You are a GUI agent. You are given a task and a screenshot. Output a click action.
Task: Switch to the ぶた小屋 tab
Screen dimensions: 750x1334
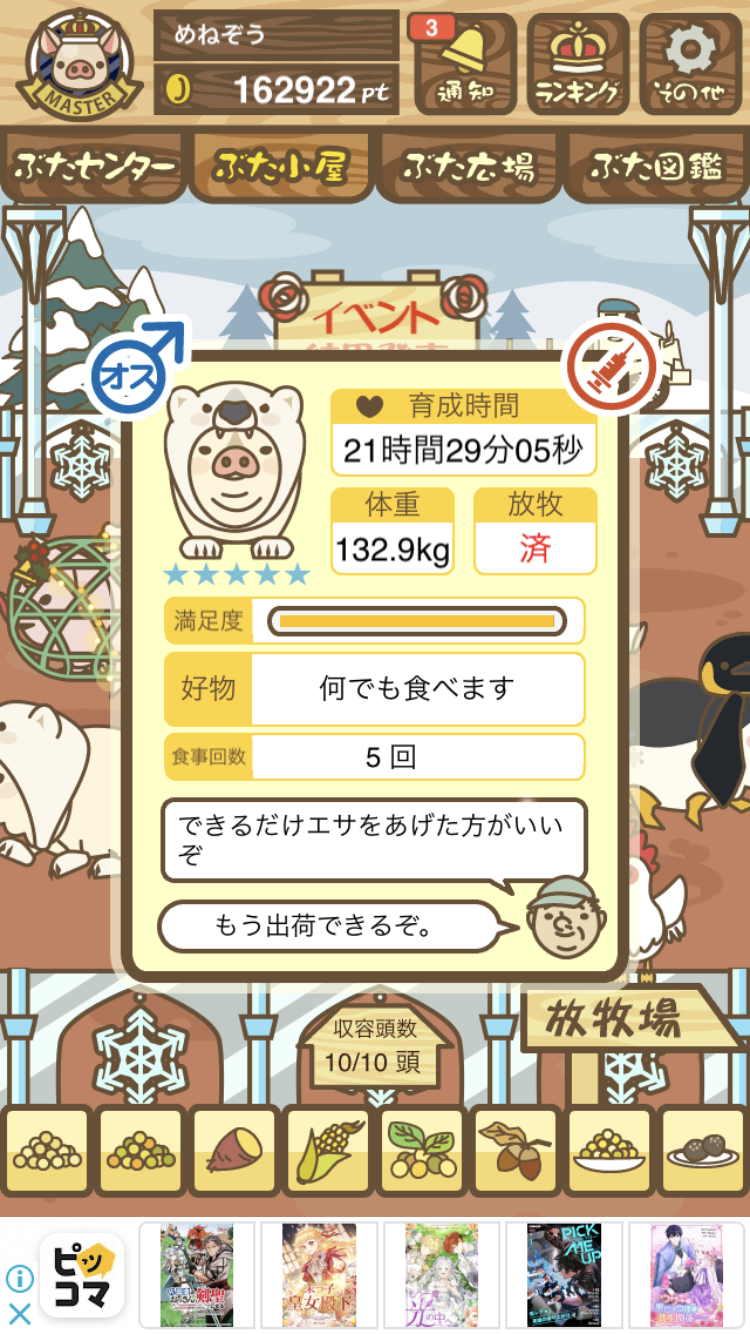pyautogui.click(x=280, y=167)
